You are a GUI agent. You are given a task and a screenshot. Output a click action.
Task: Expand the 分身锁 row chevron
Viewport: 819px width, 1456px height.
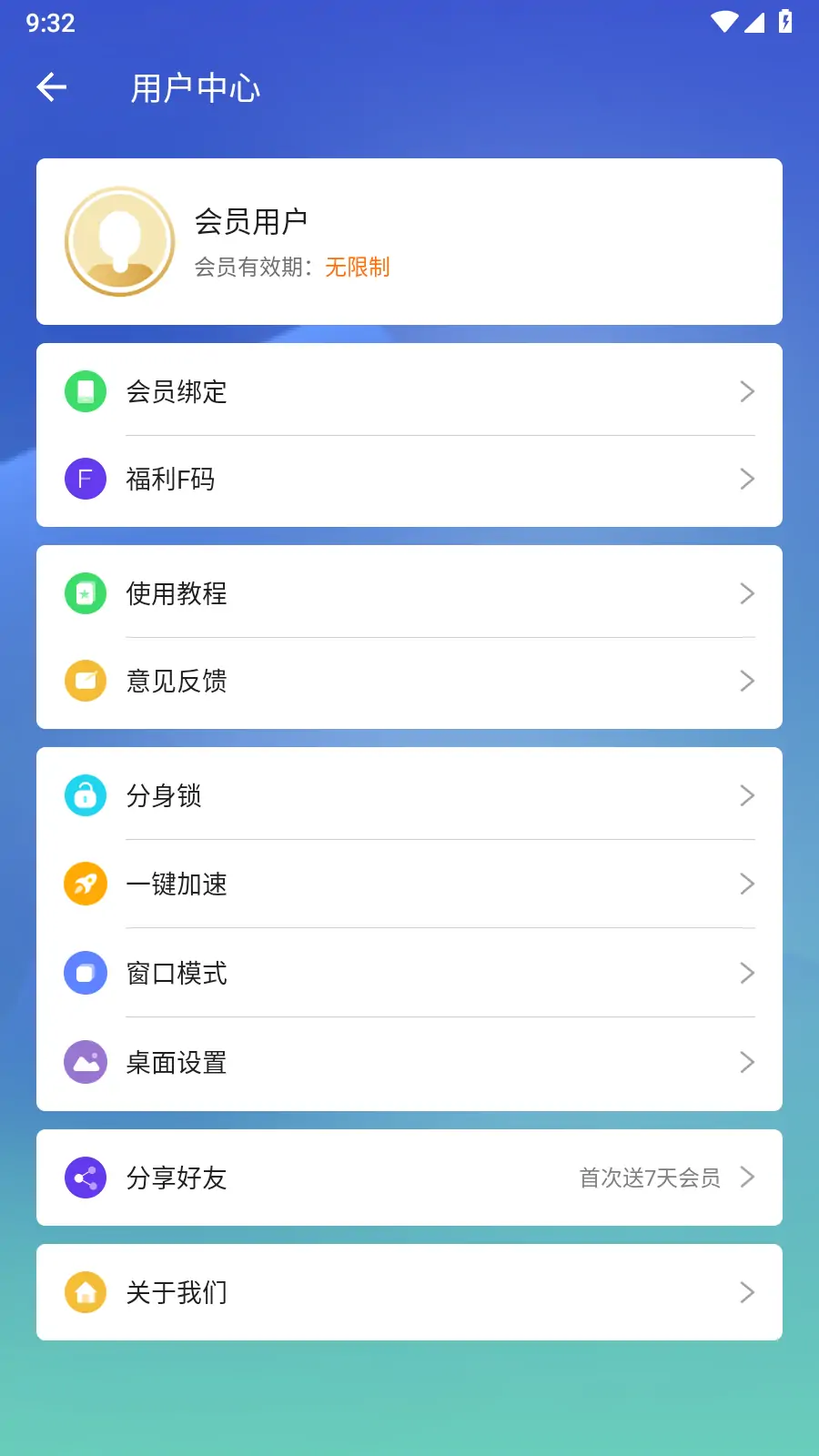point(746,795)
